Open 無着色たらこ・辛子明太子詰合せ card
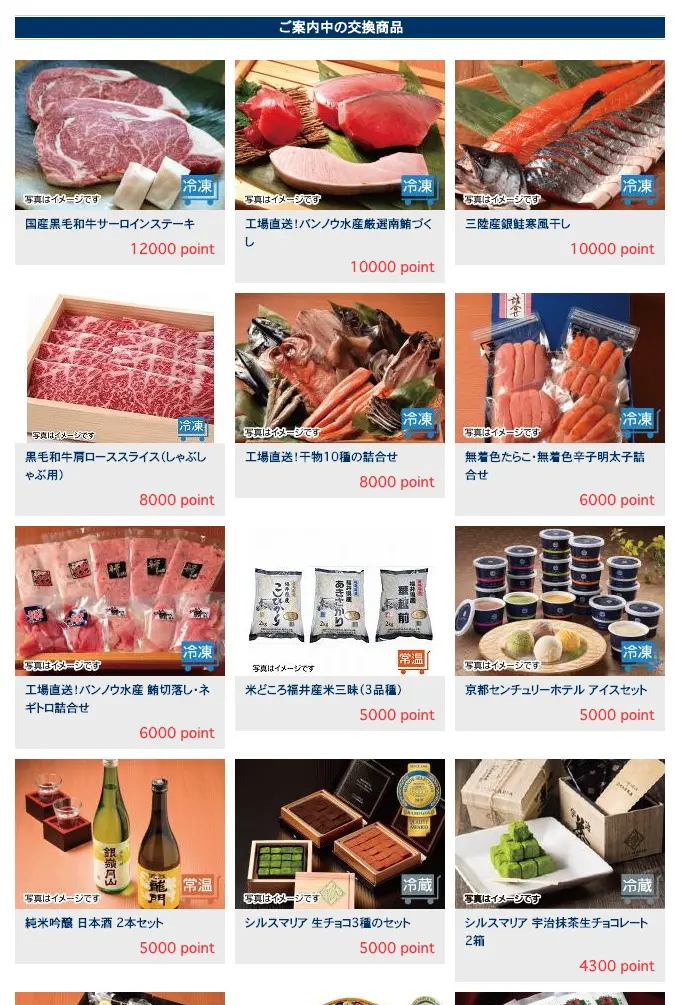 coord(559,368)
